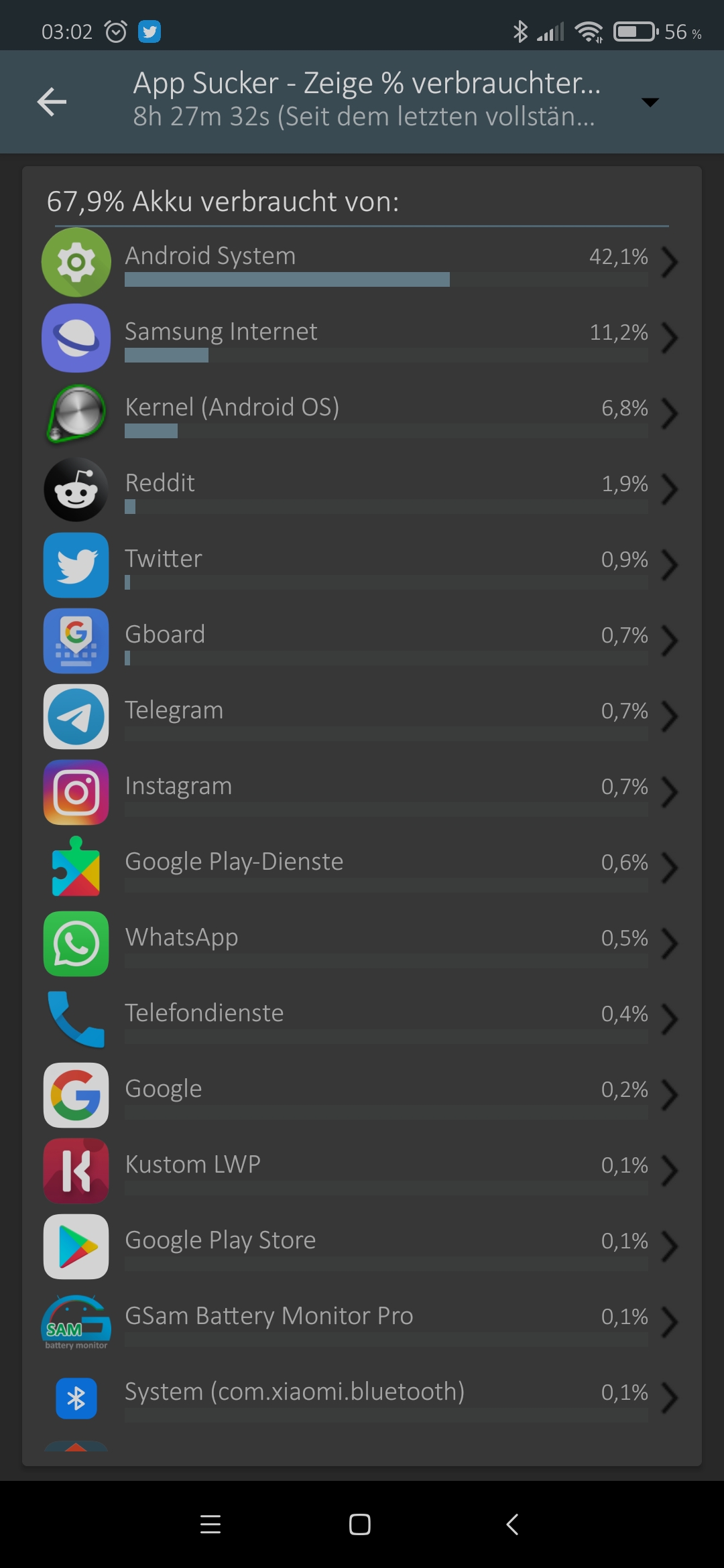
Task: Open Telegram battery usage details
Action: pos(362,716)
